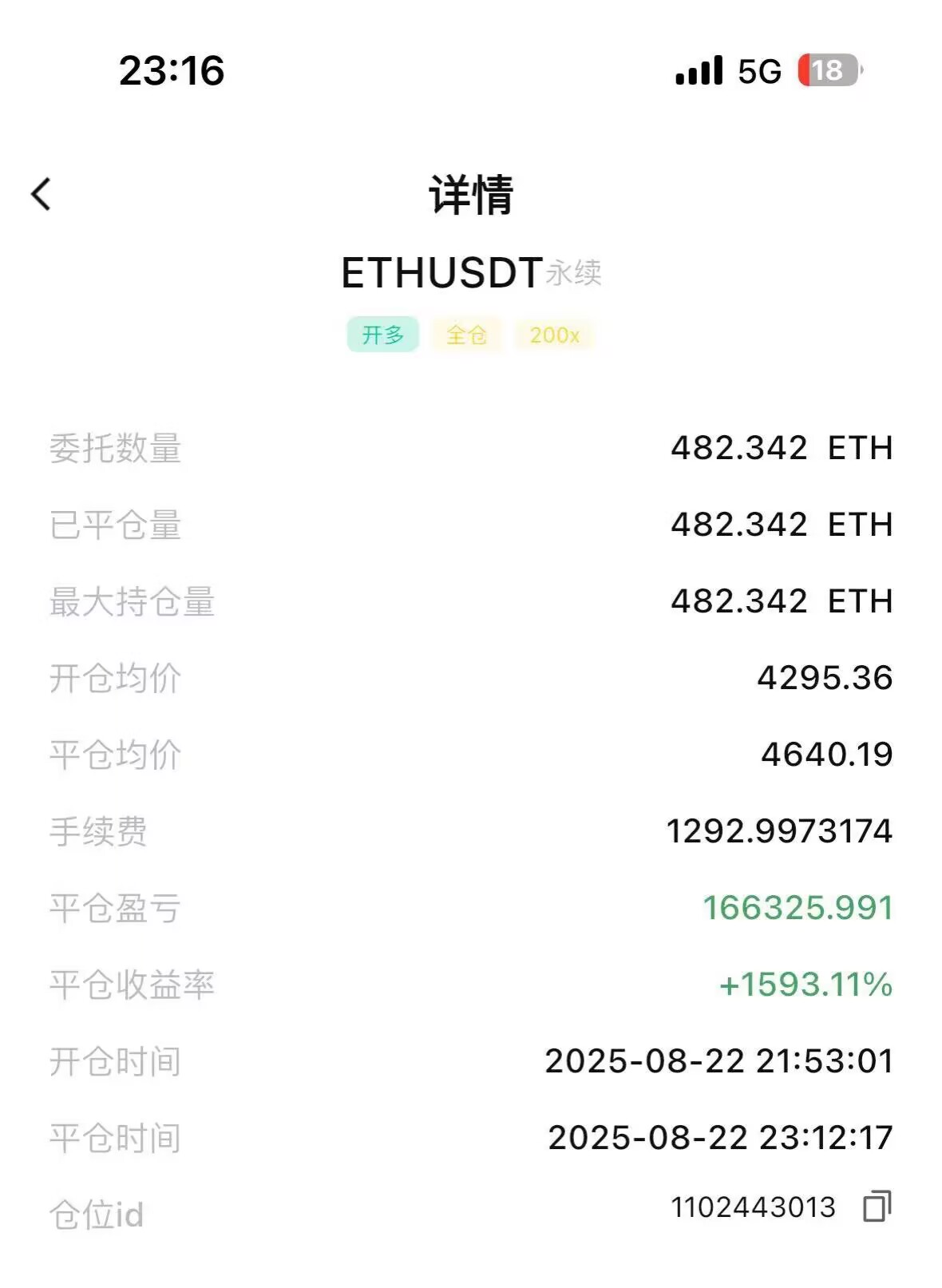This screenshot has width=942, height=1288.
Task: Copy the 仓位id number
Action: click(x=877, y=1206)
